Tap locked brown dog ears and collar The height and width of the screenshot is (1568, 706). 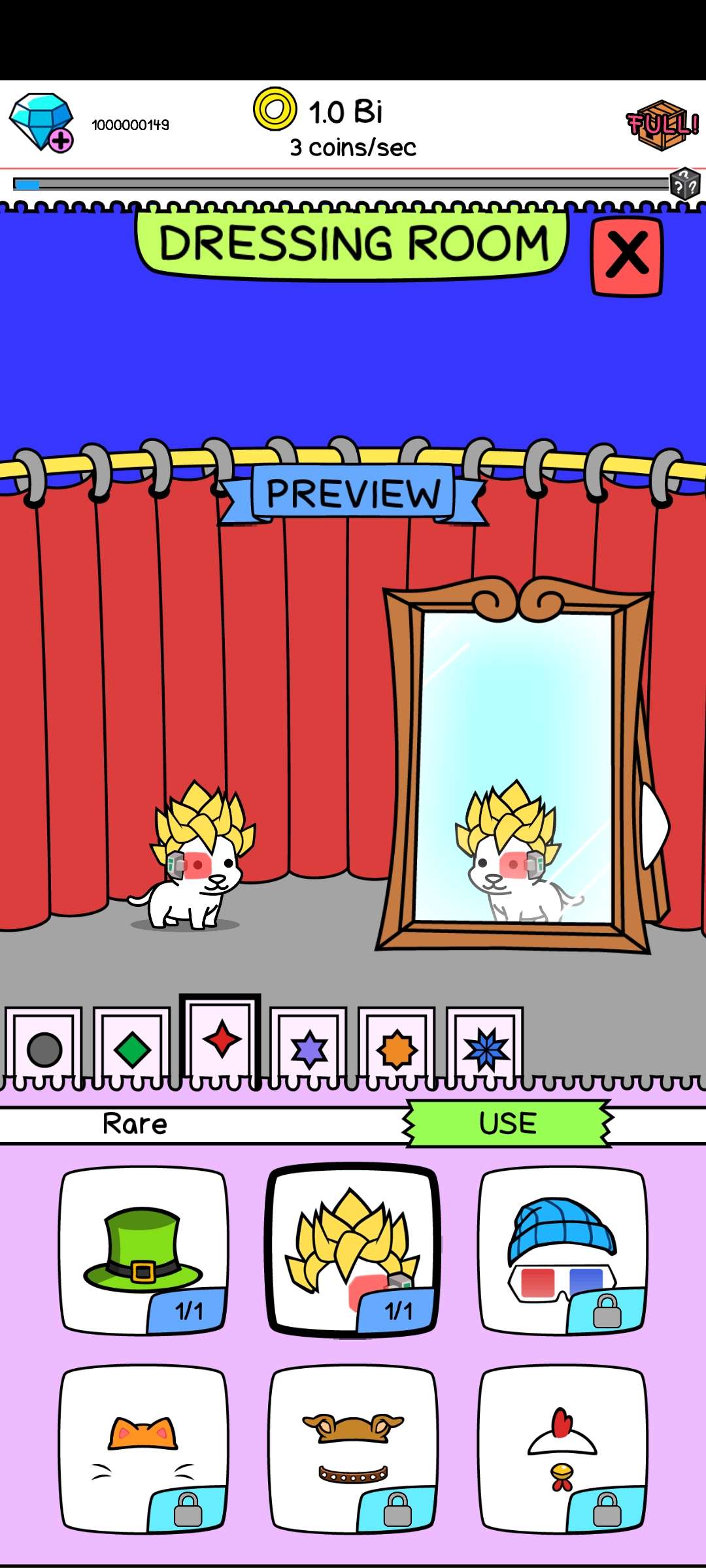[353, 1449]
